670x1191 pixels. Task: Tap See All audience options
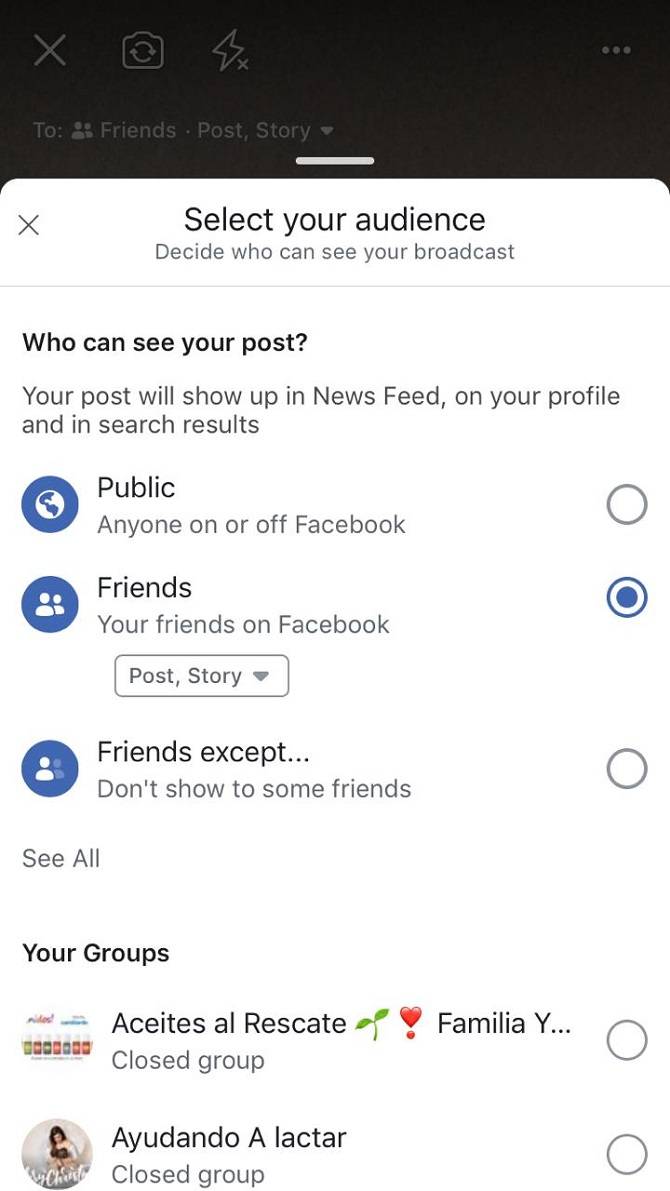click(61, 858)
